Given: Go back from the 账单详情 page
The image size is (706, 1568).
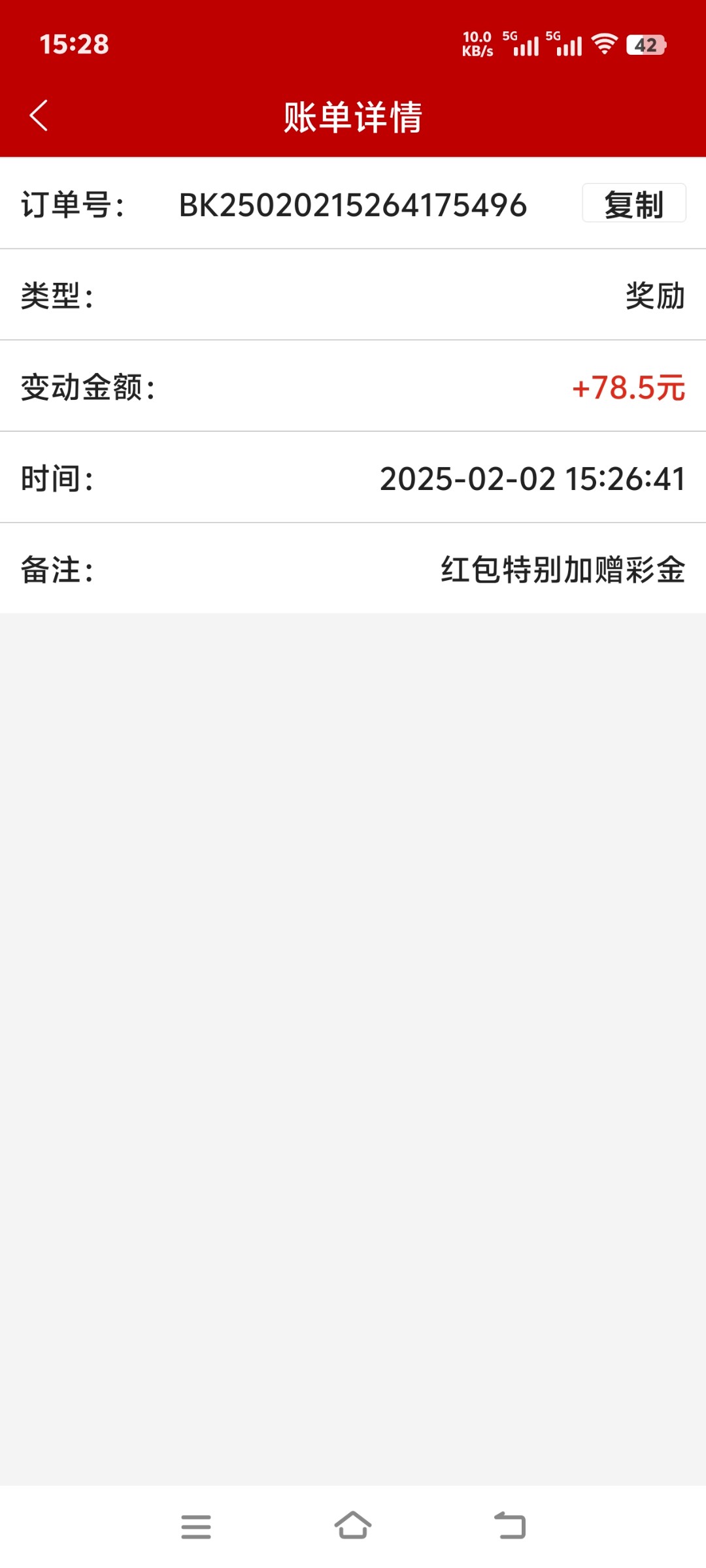Looking at the screenshot, I should [39, 116].
